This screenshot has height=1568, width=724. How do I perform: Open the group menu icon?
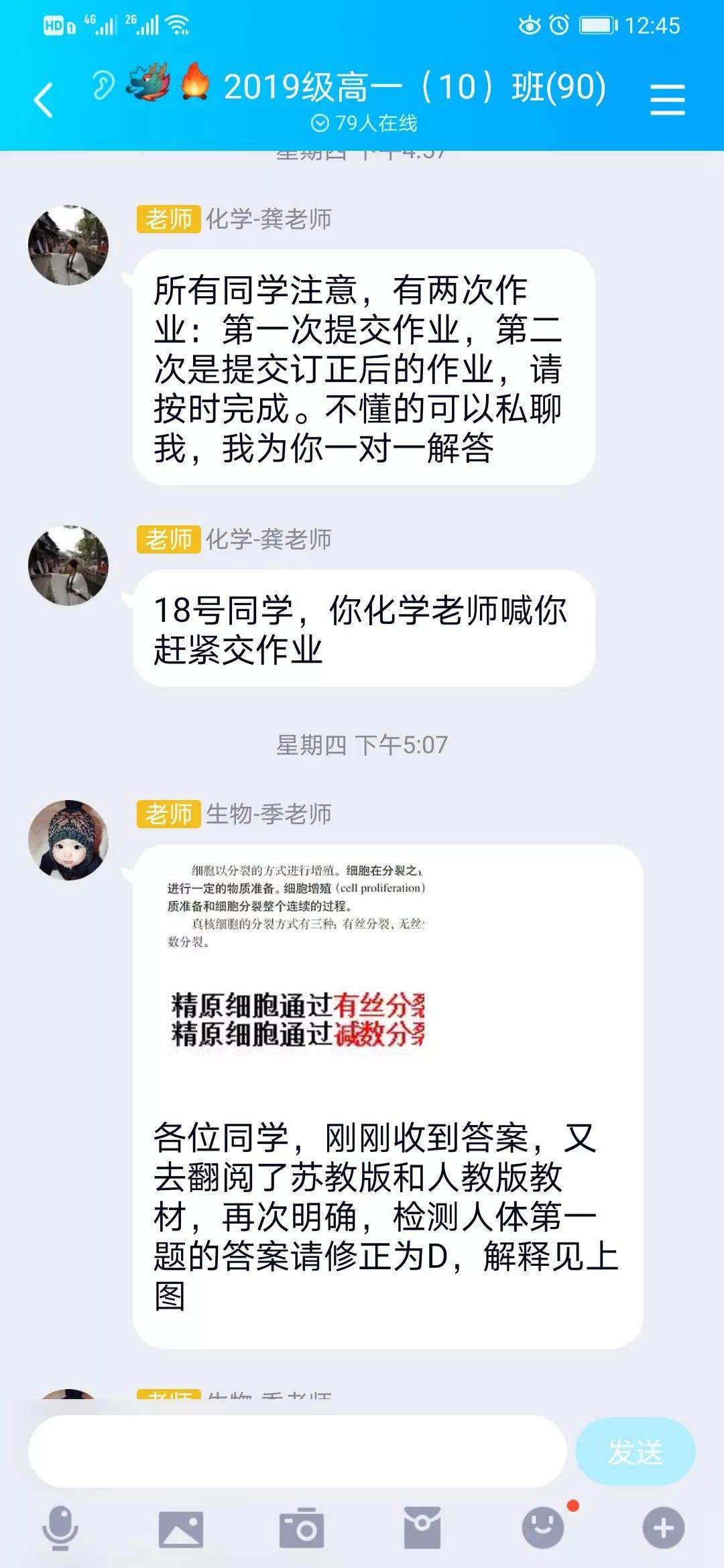tap(667, 100)
